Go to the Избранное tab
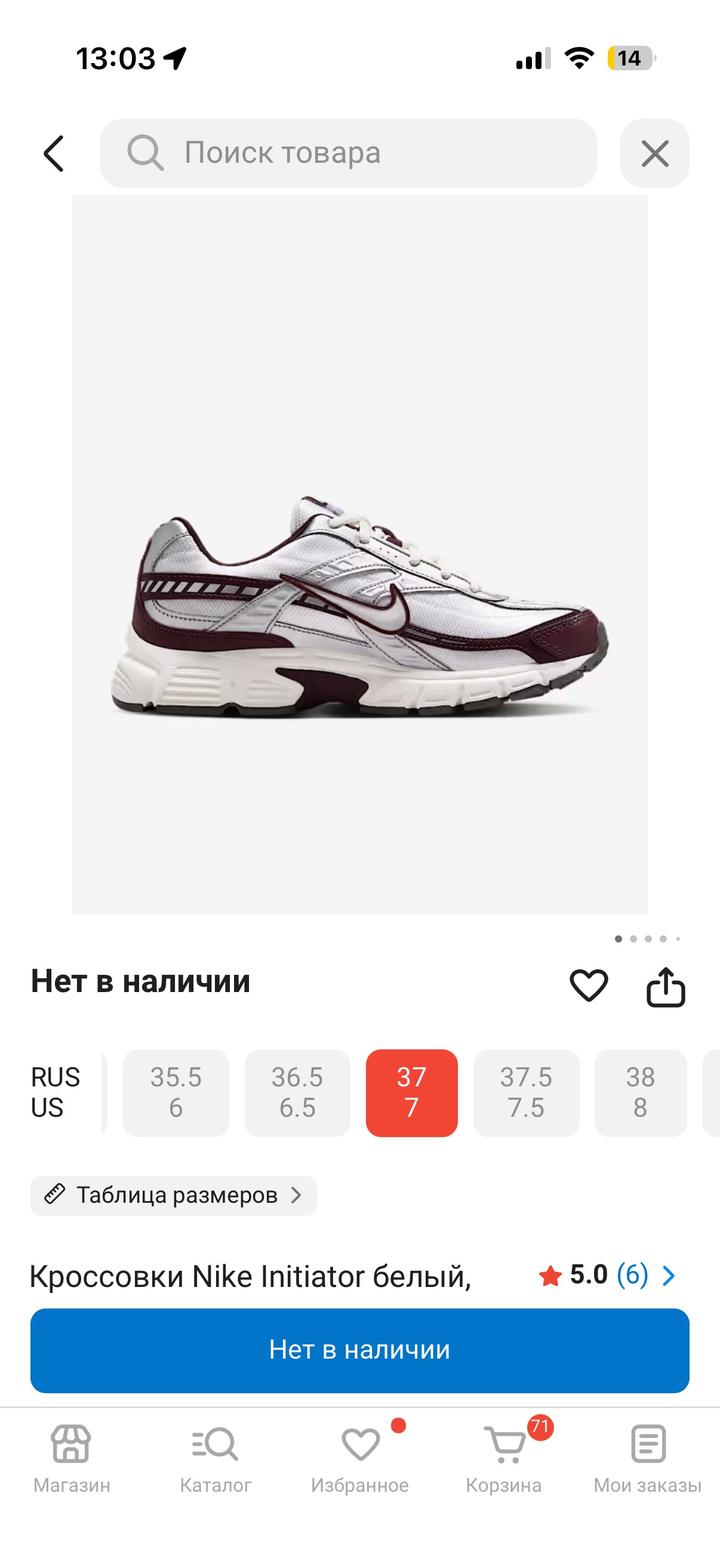The image size is (720, 1565). (360, 1458)
